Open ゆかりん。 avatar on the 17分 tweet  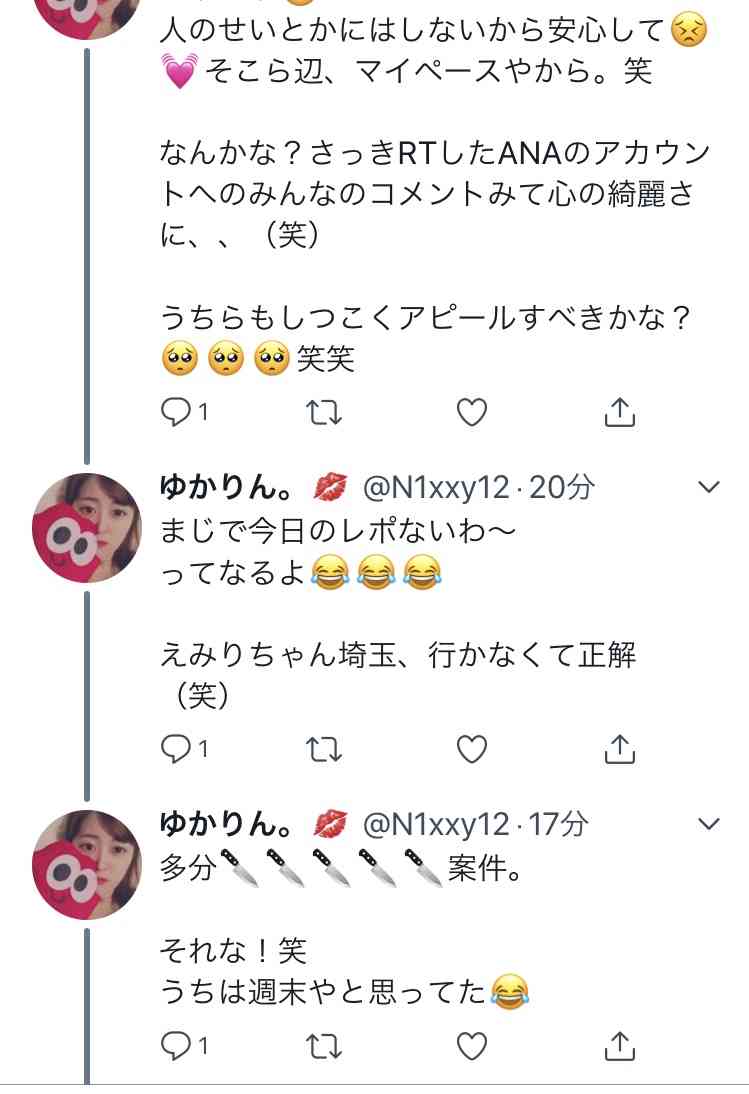click(x=87, y=865)
